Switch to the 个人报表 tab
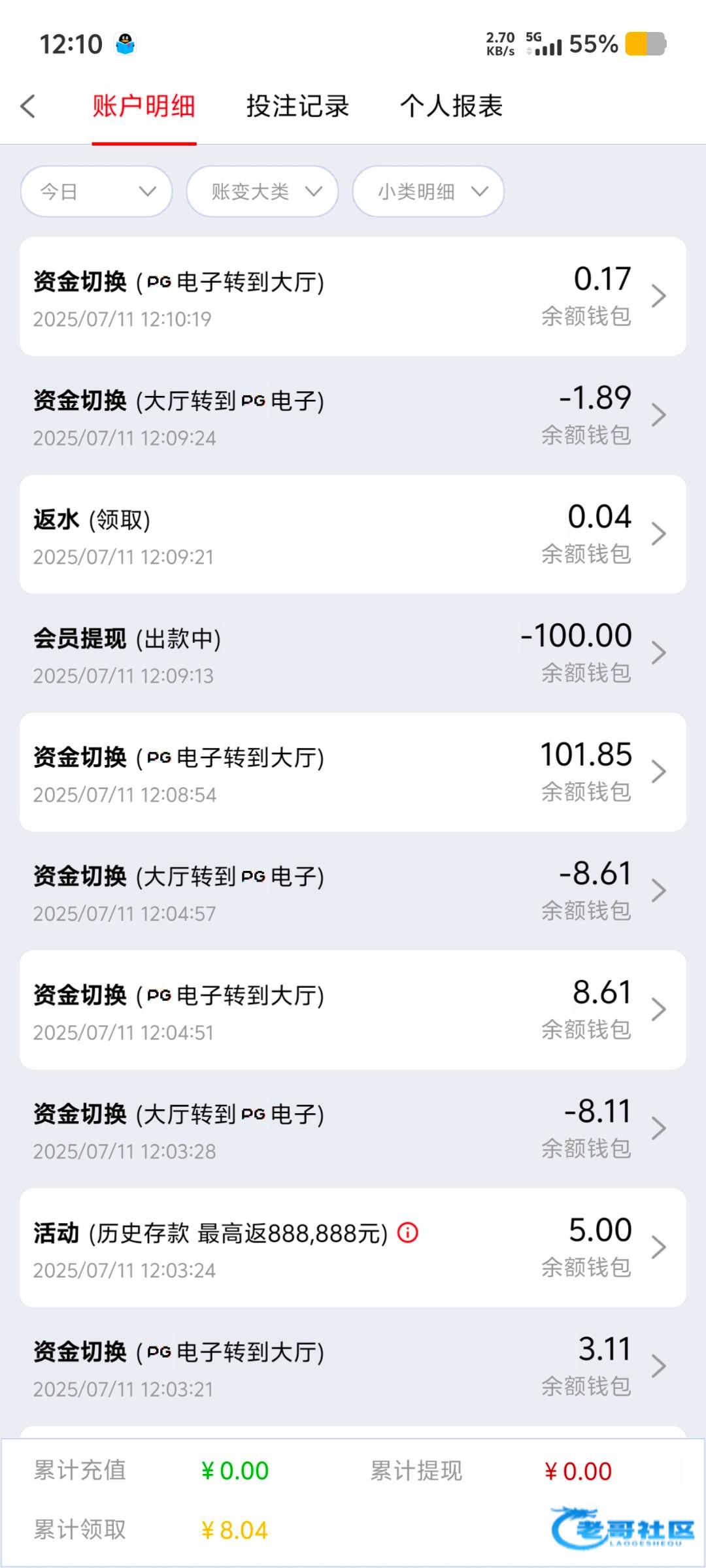This screenshot has height=1568, width=706. pyautogui.click(x=452, y=106)
